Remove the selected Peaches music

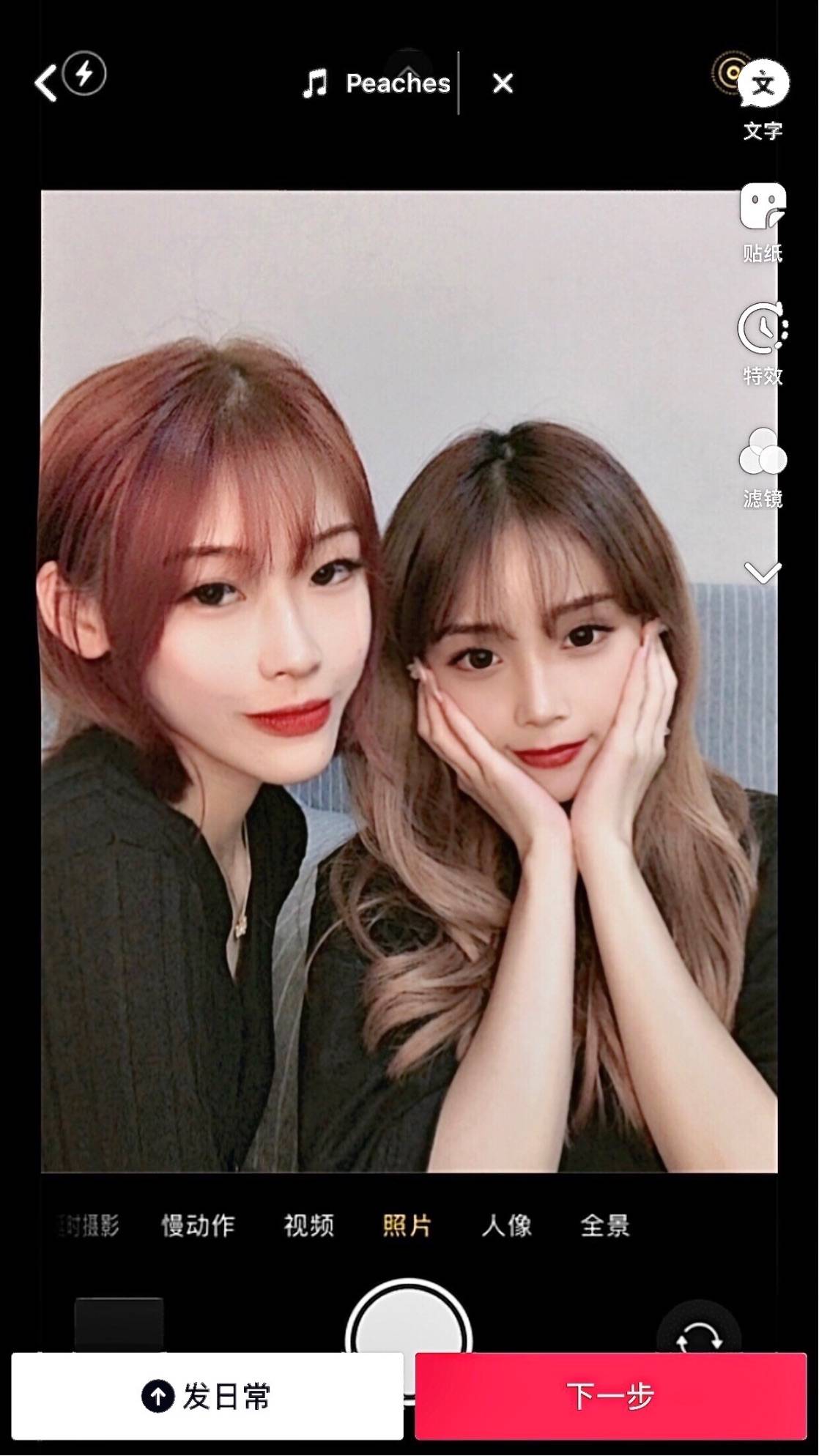click(x=503, y=83)
